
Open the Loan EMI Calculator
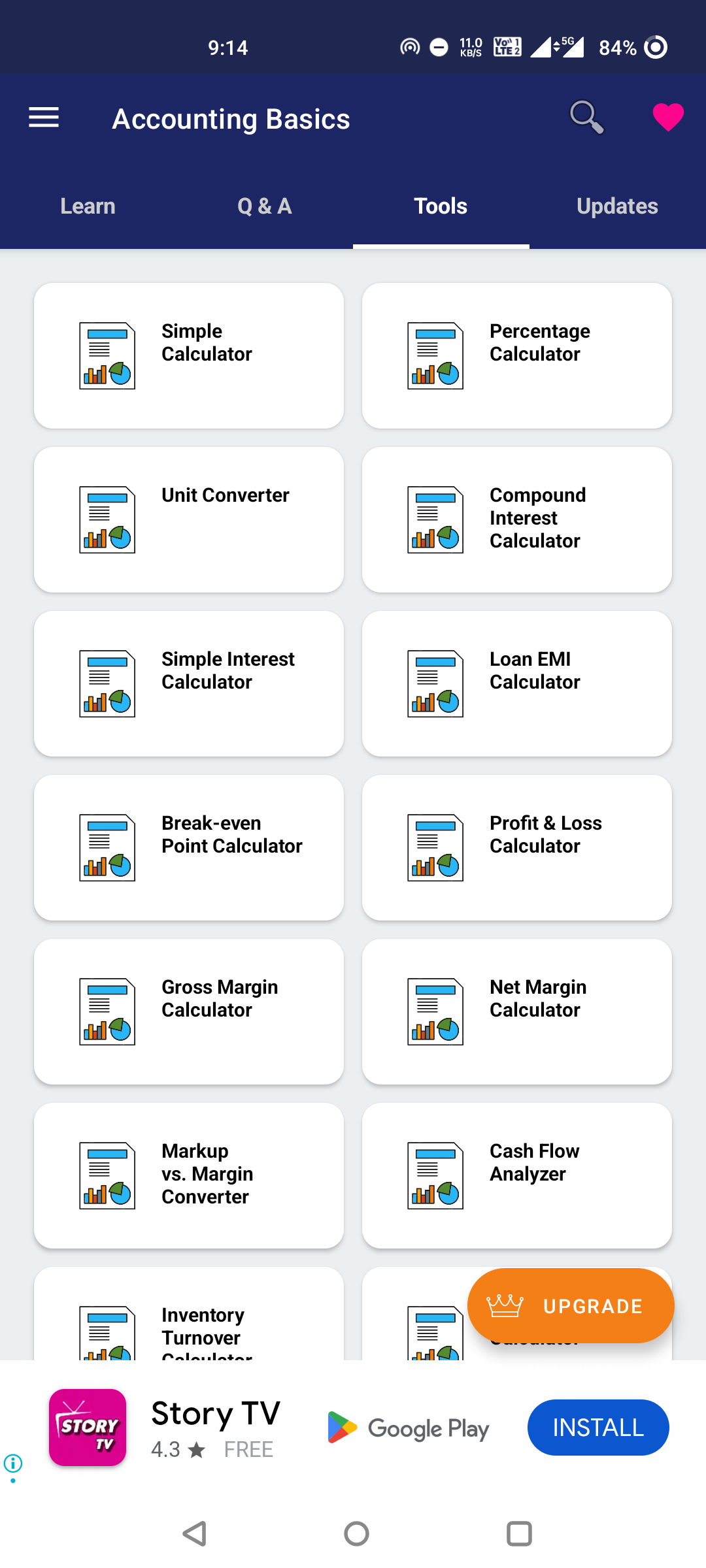coord(516,683)
